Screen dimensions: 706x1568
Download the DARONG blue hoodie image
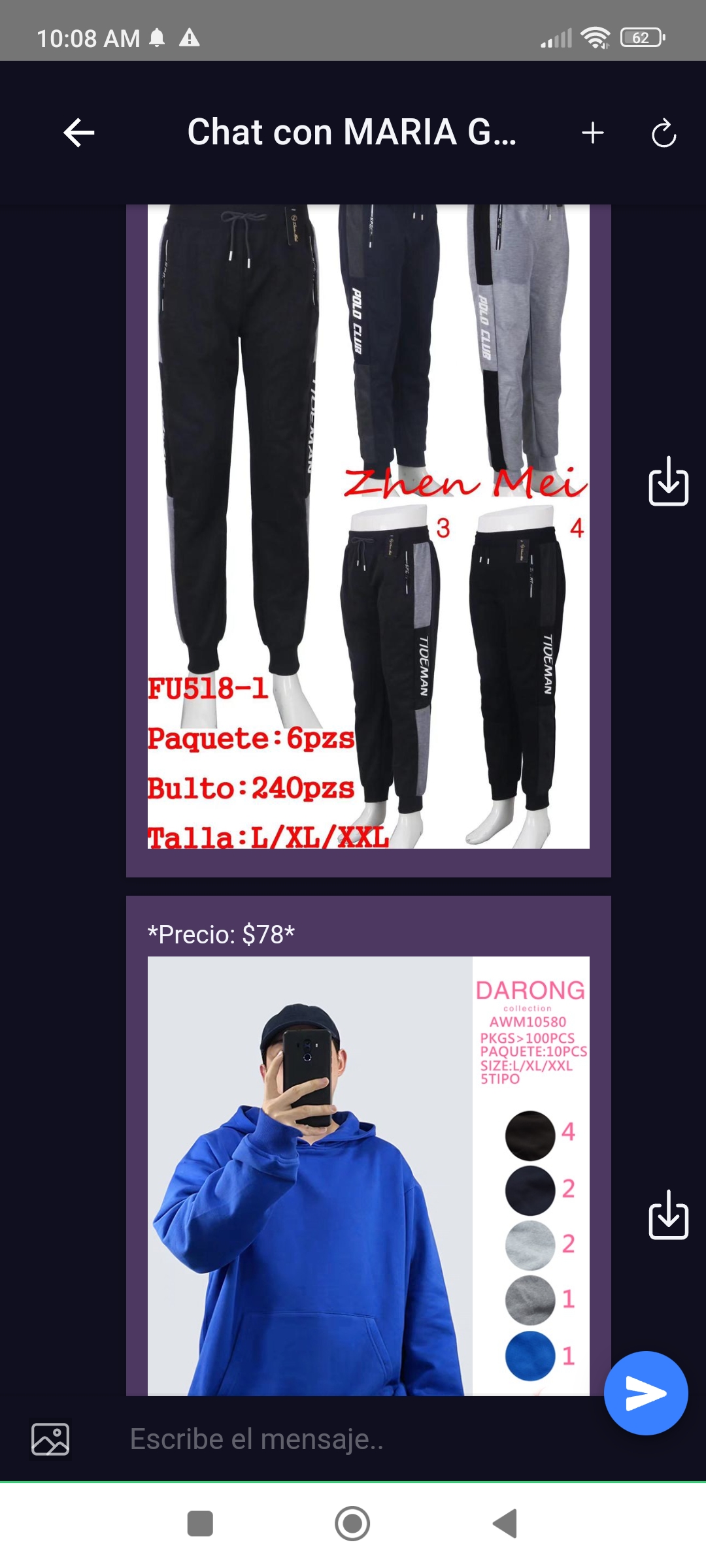[668, 1215]
